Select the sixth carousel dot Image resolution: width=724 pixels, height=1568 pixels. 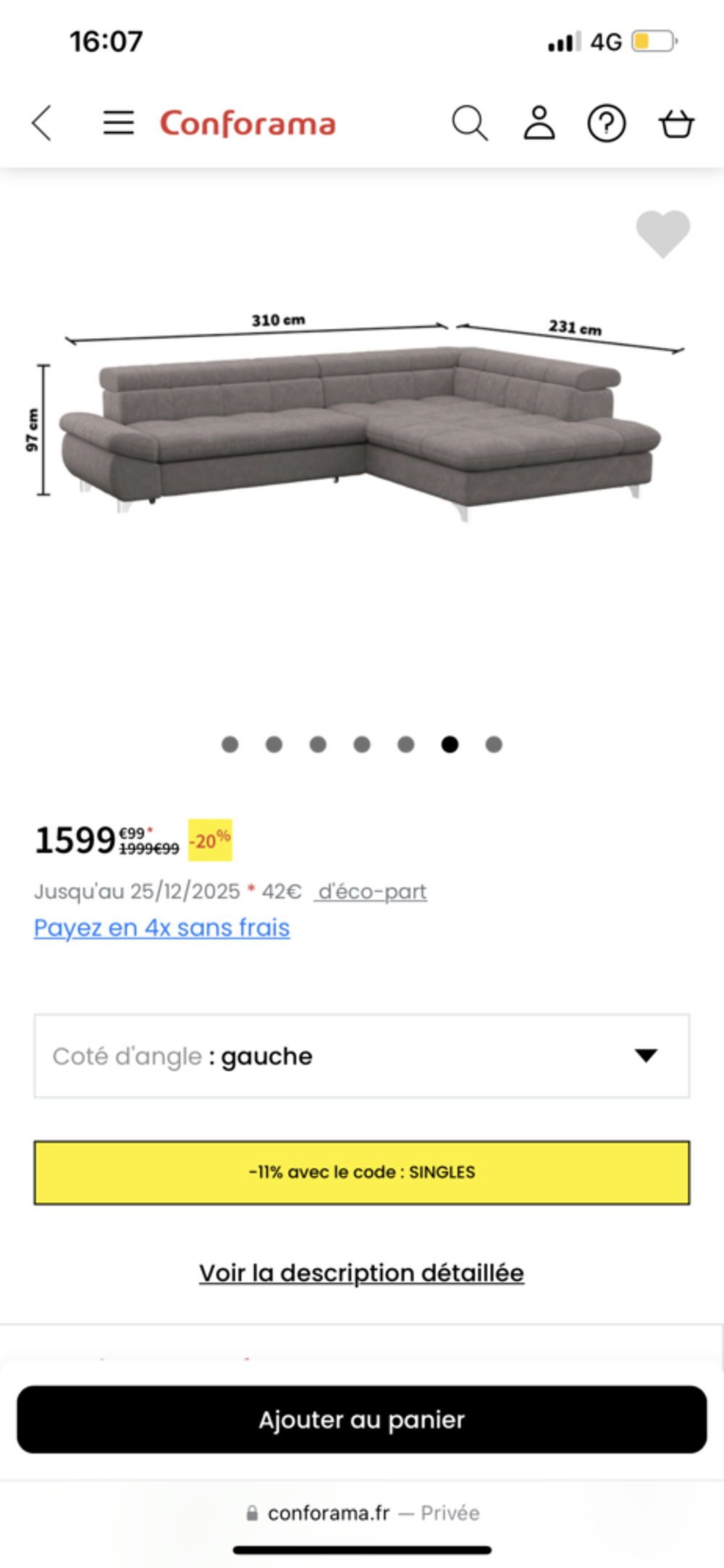450,744
